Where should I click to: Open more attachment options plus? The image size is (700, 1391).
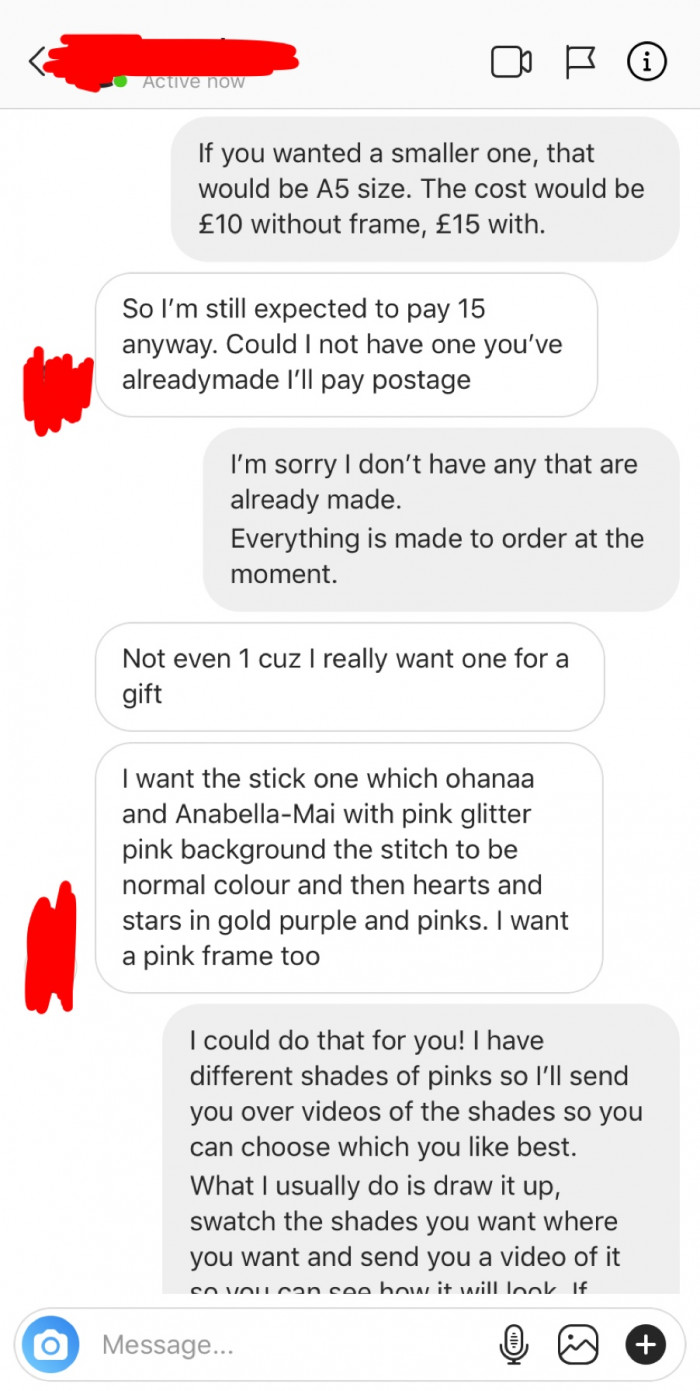click(x=645, y=1345)
